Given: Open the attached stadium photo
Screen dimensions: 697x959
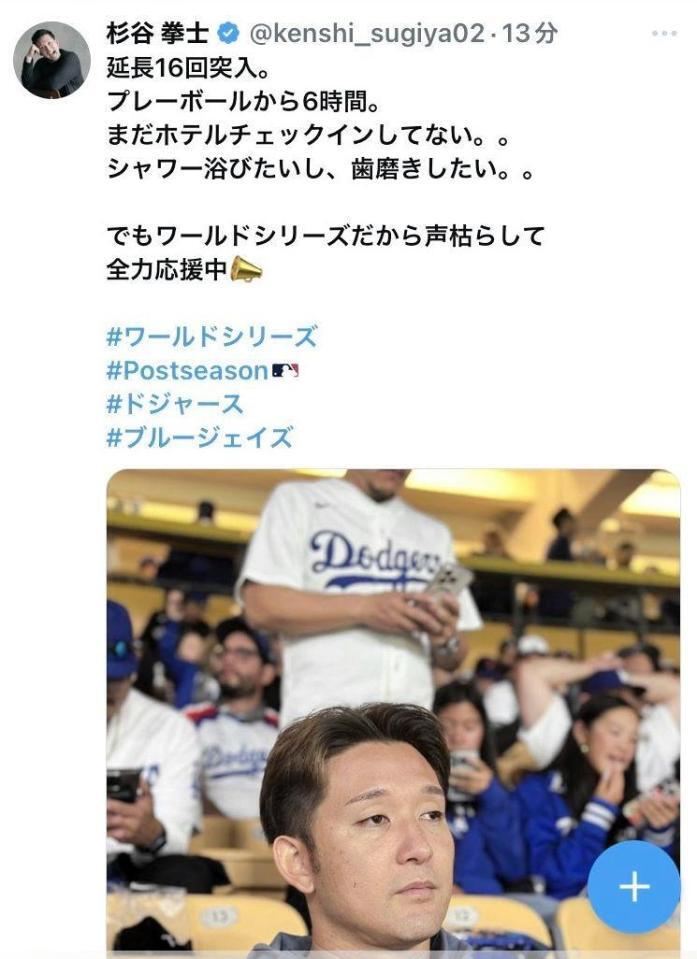Looking at the screenshot, I should pos(390,700).
